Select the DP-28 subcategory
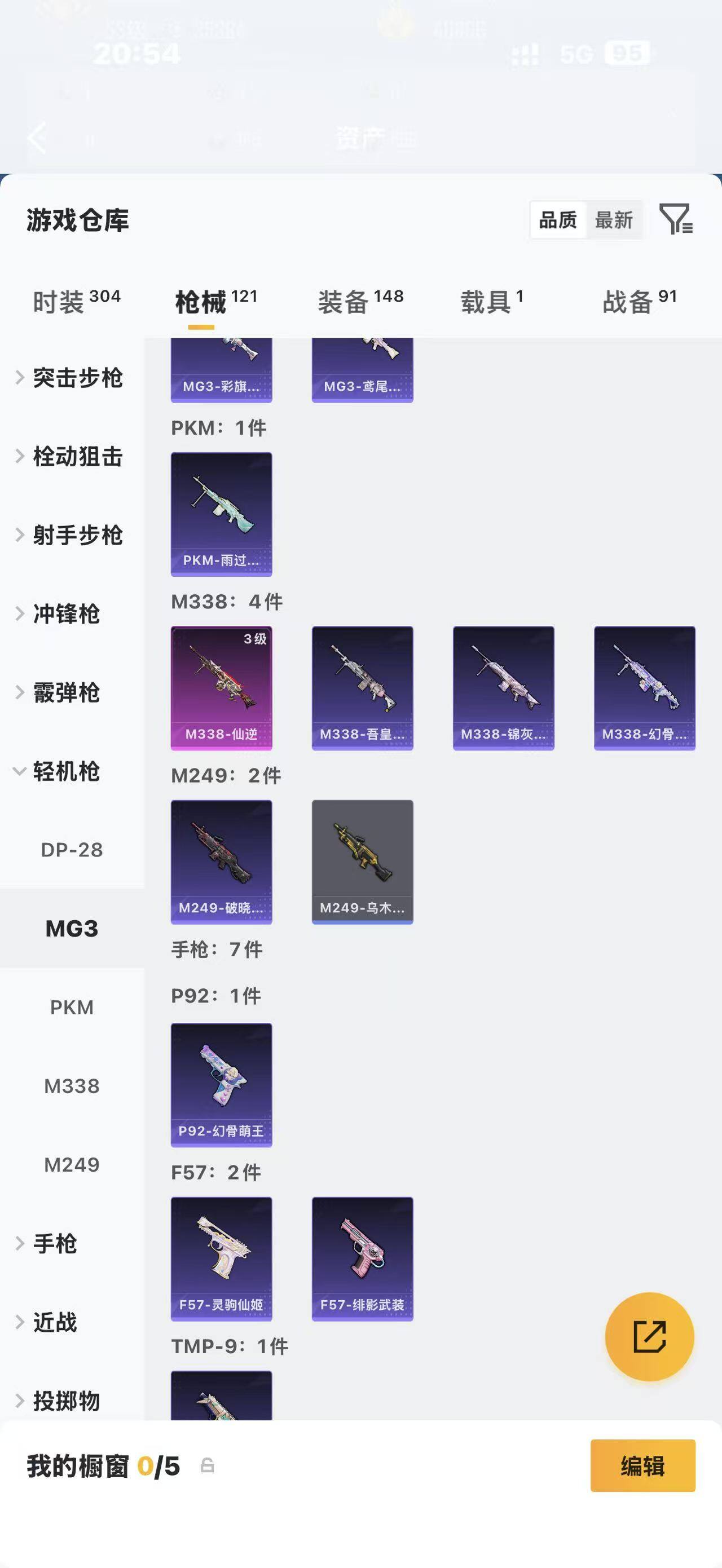 click(x=72, y=850)
